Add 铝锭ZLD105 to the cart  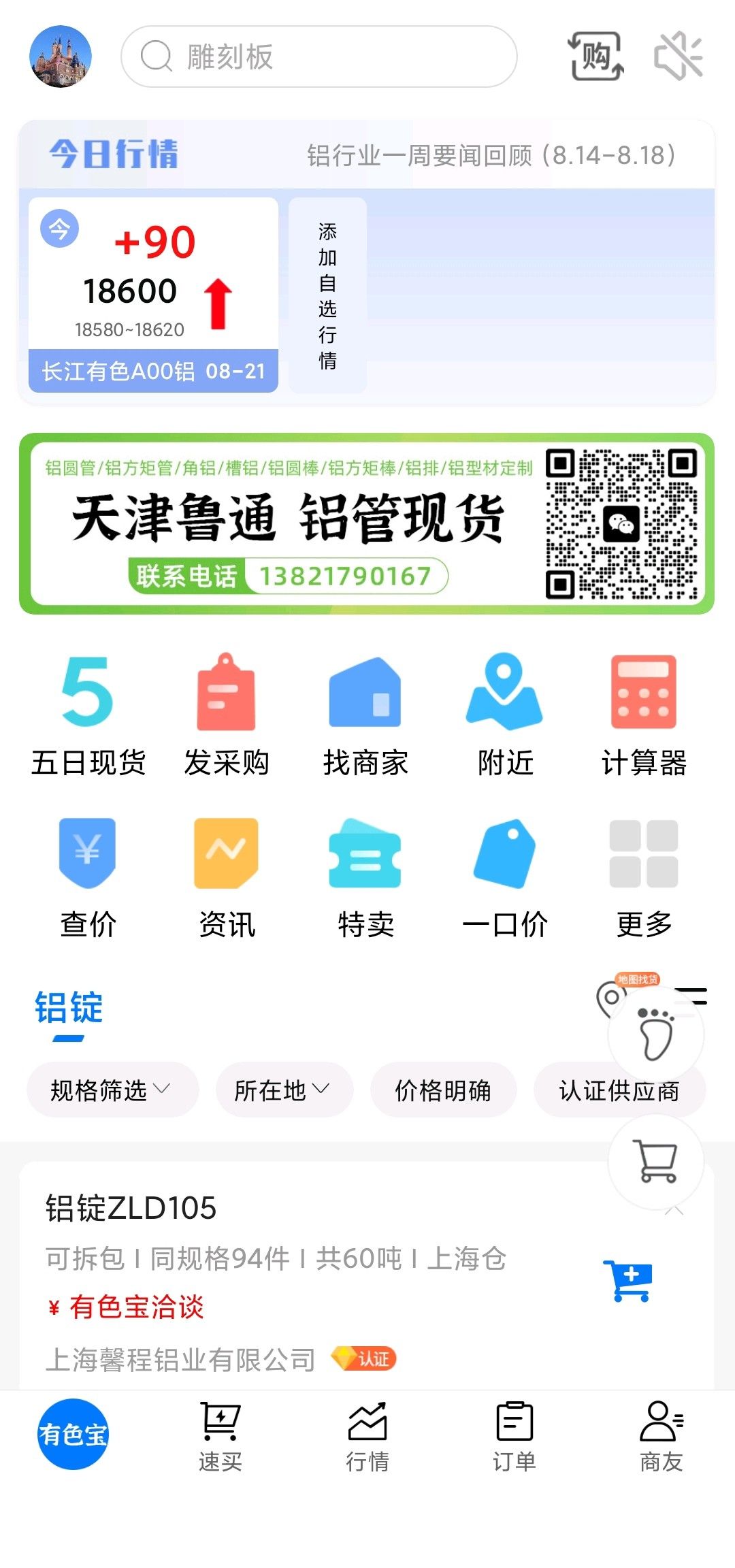tap(628, 1281)
